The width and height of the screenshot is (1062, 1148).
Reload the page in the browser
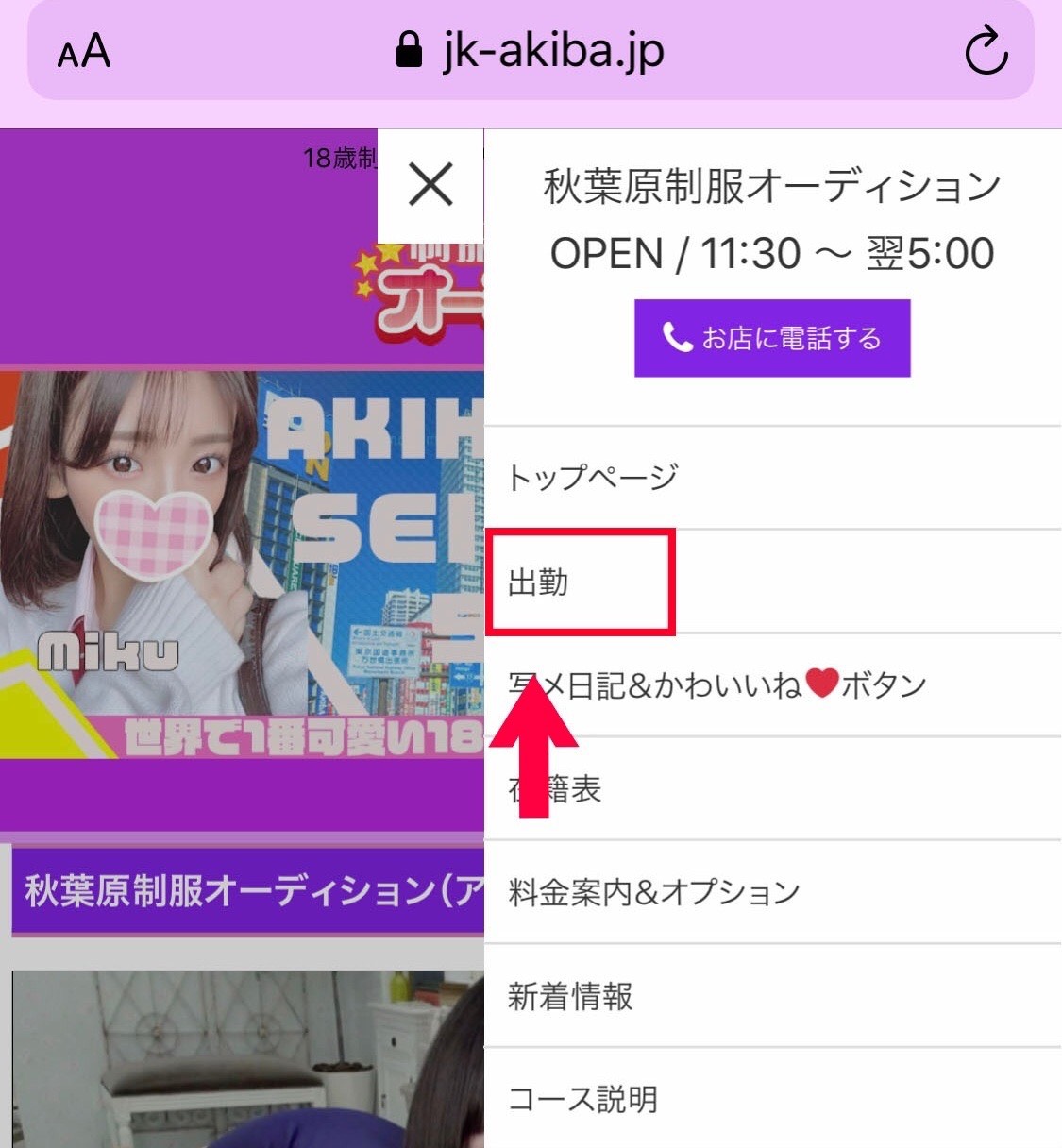(x=986, y=51)
